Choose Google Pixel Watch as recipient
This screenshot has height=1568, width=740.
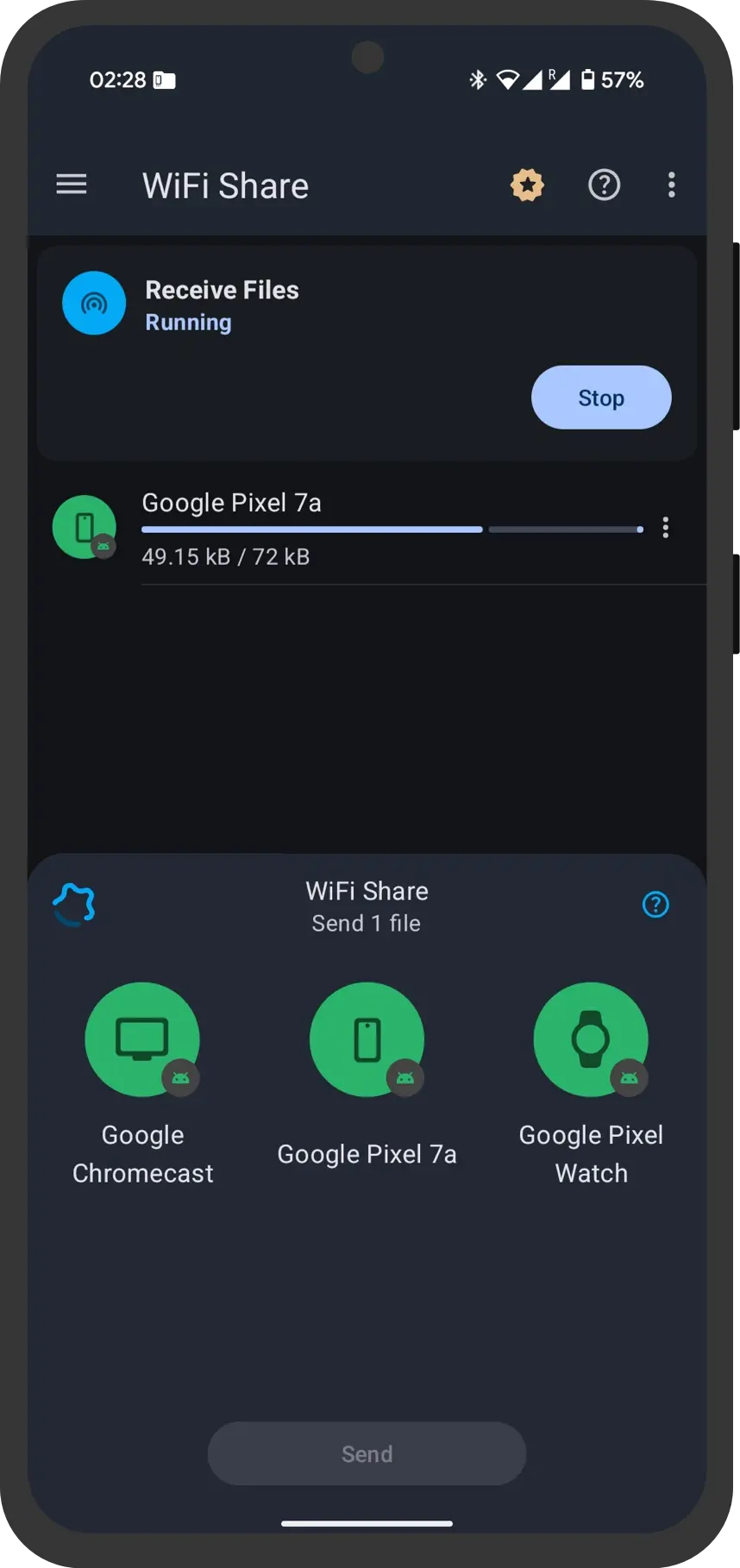click(591, 1040)
